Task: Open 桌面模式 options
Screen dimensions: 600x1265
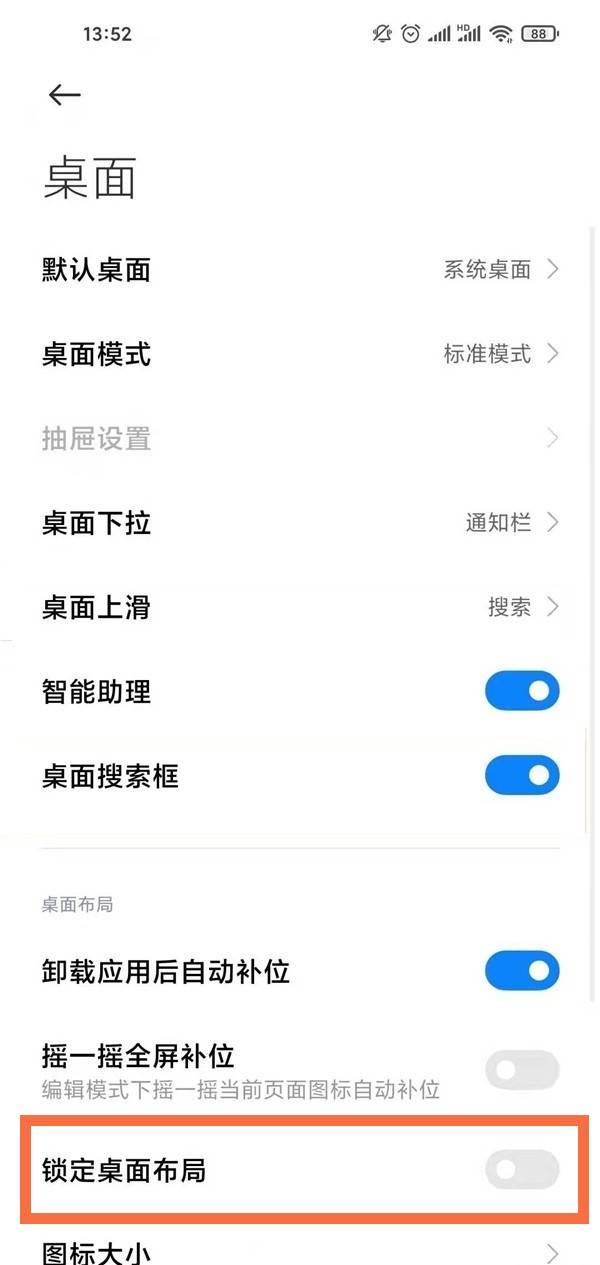Action: tap(300, 354)
